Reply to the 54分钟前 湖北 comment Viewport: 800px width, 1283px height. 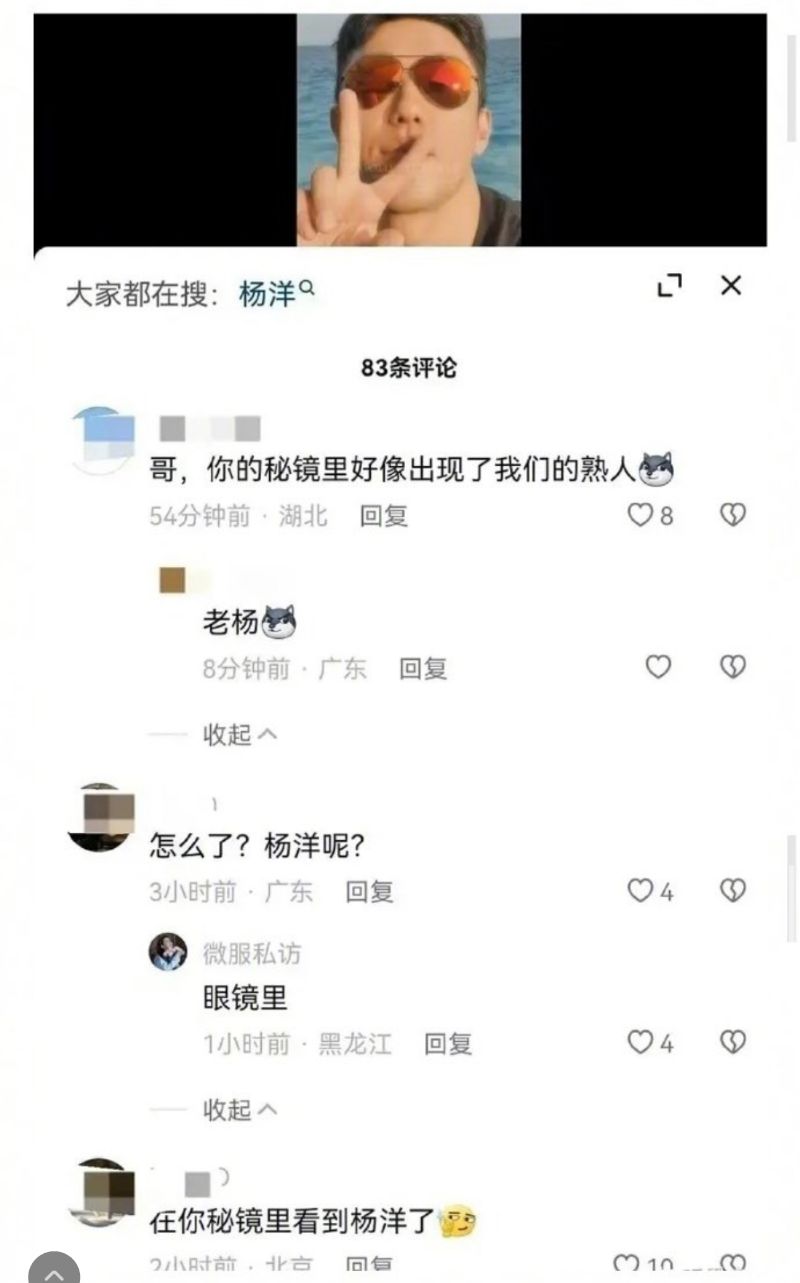(384, 517)
